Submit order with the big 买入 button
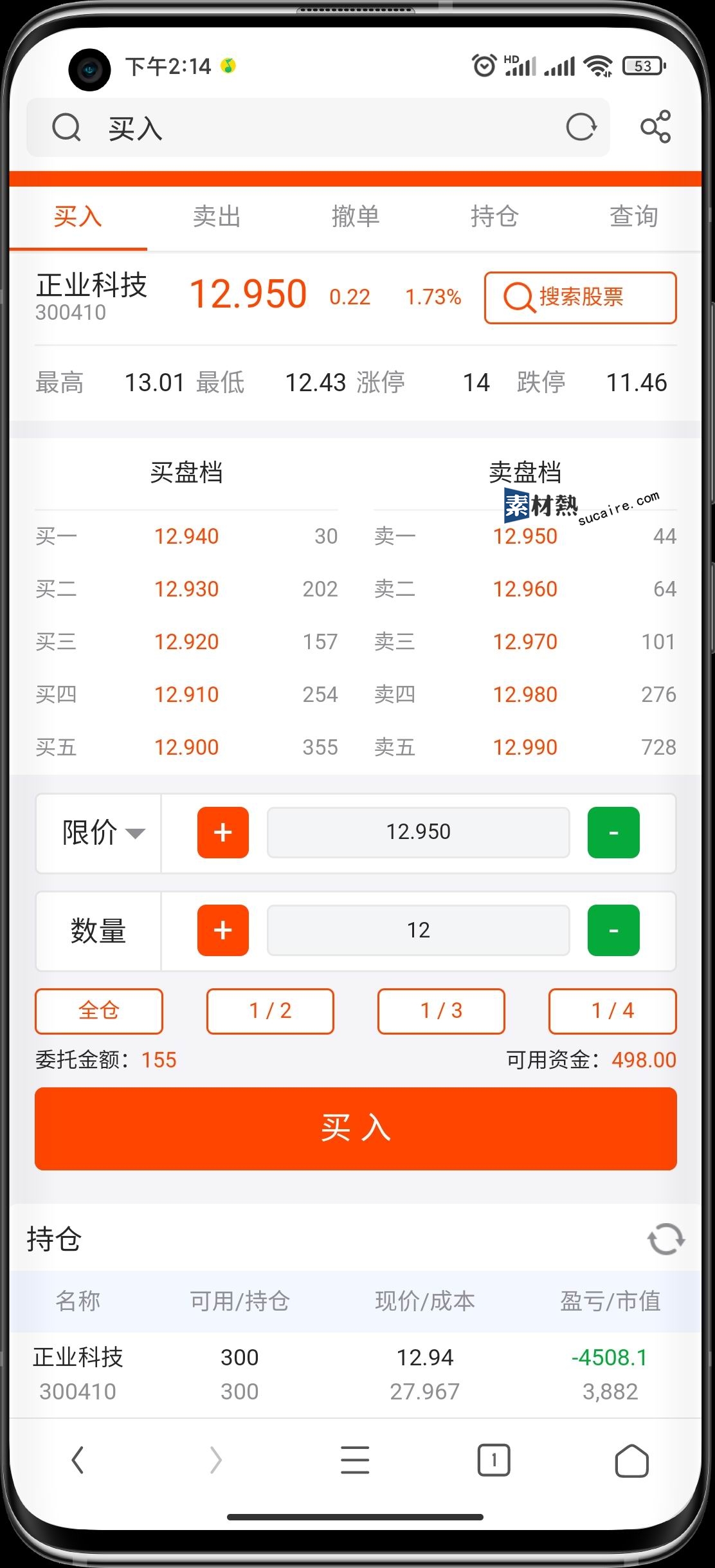 pos(356,1129)
